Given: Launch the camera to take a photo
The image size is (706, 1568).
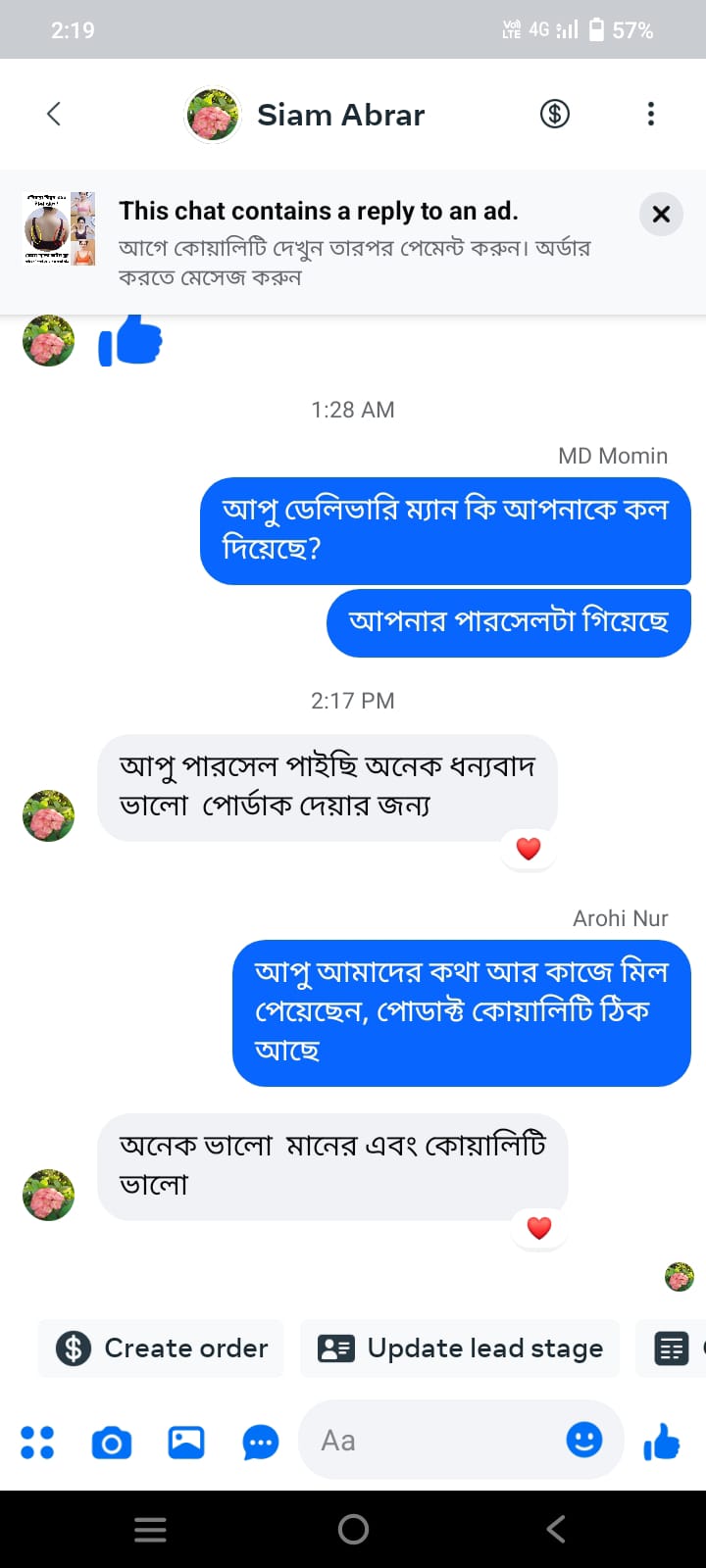Looking at the screenshot, I should click(112, 1442).
